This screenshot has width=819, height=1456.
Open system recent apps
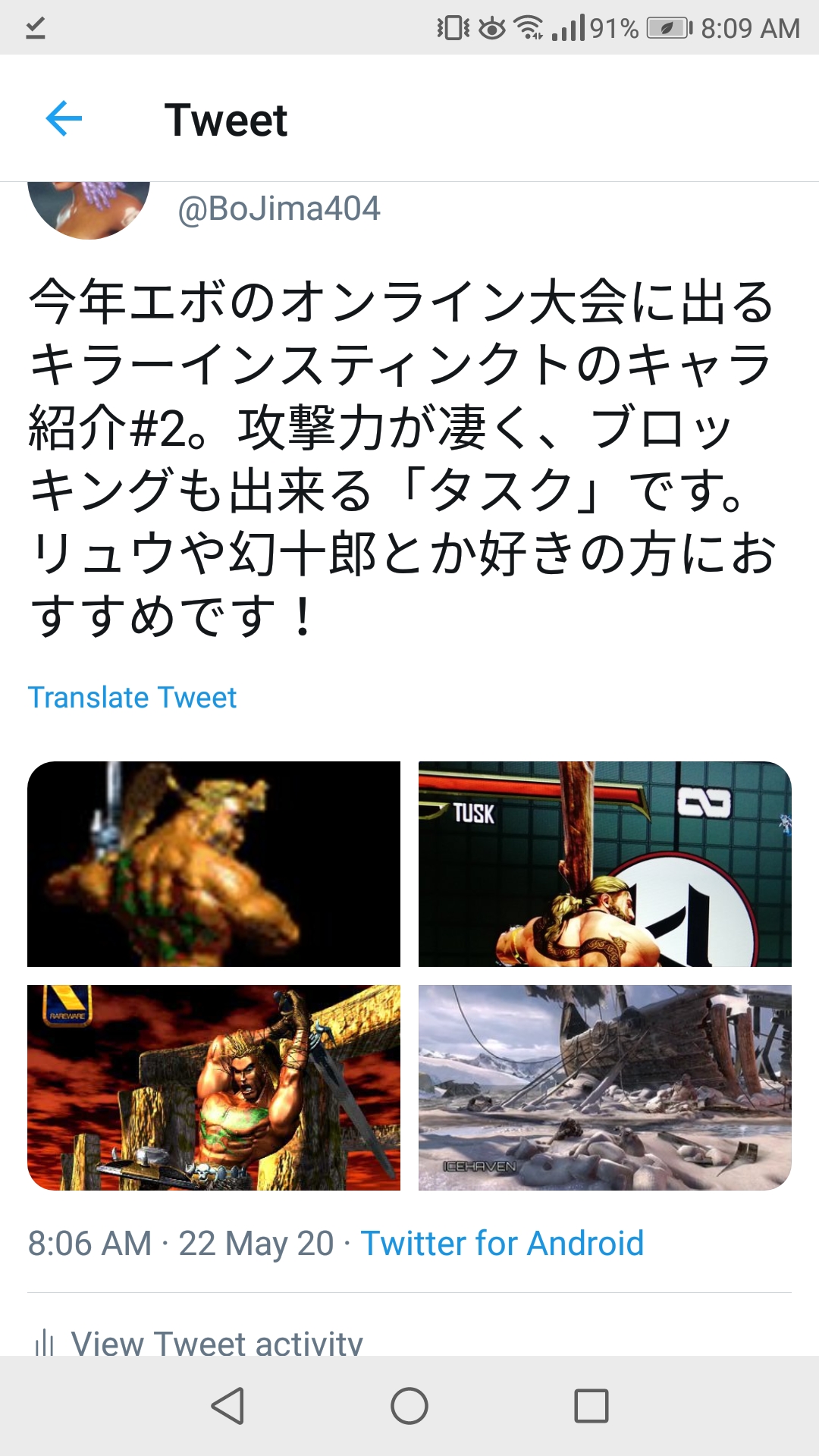591,1406
